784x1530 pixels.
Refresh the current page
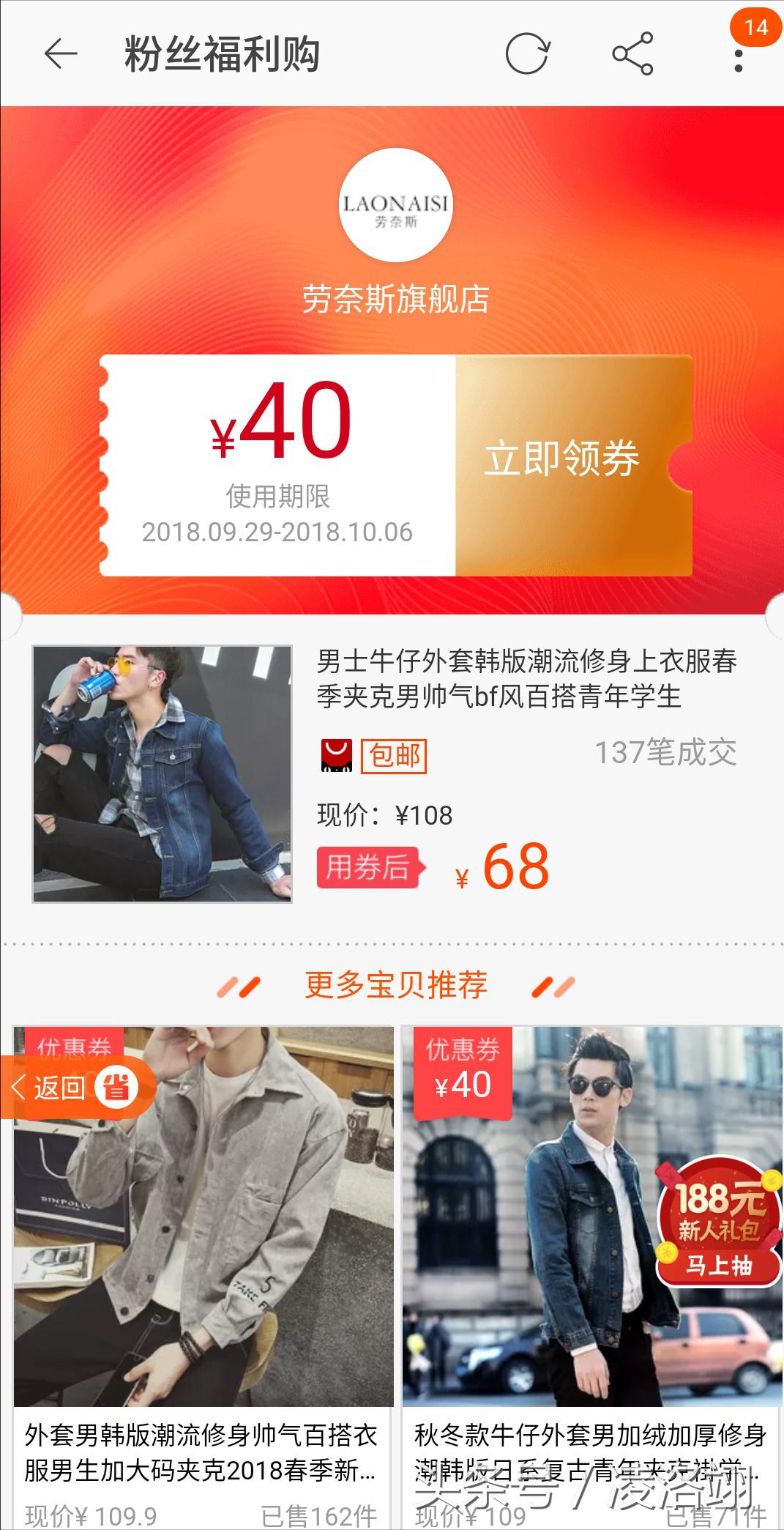point(529,53)
